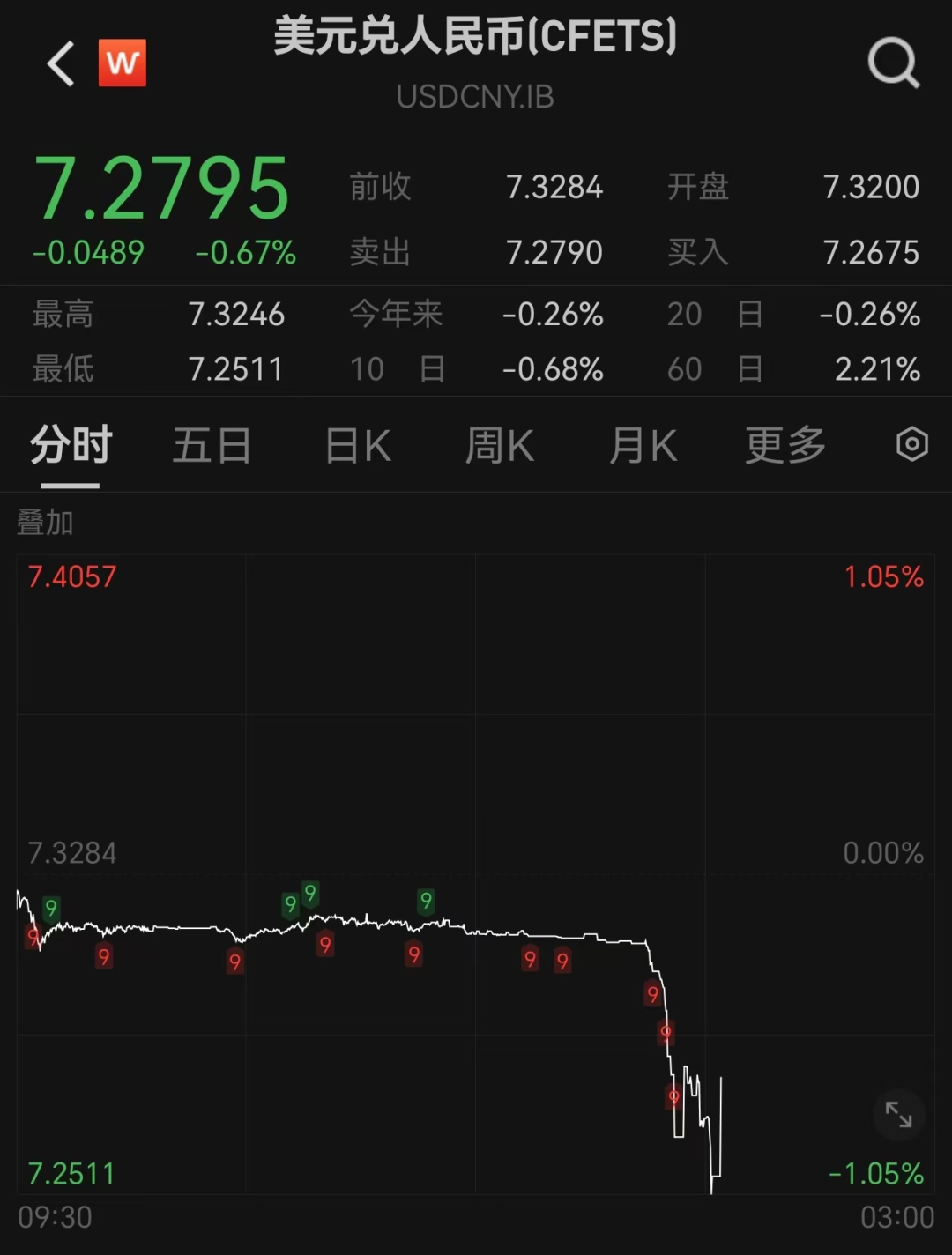Image resolution: width=952 pixels, height=1255 pixels.
Task: Tap the 7.3284 baseline label on chart
Action: (72, 852)
